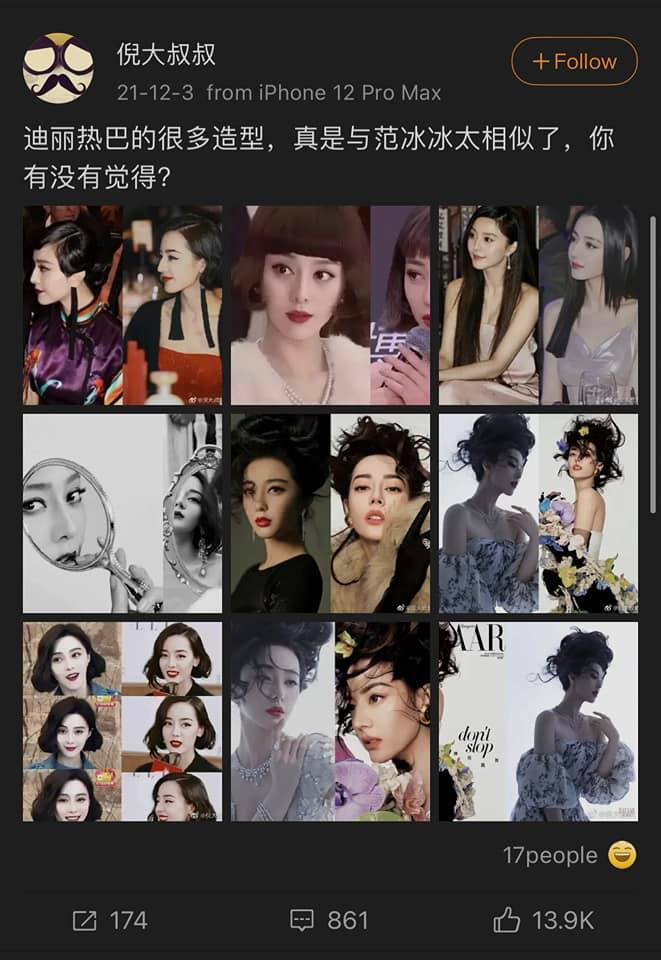View the 17people reactions
This screenshot has height=960, width=661.
coord(568,856)
